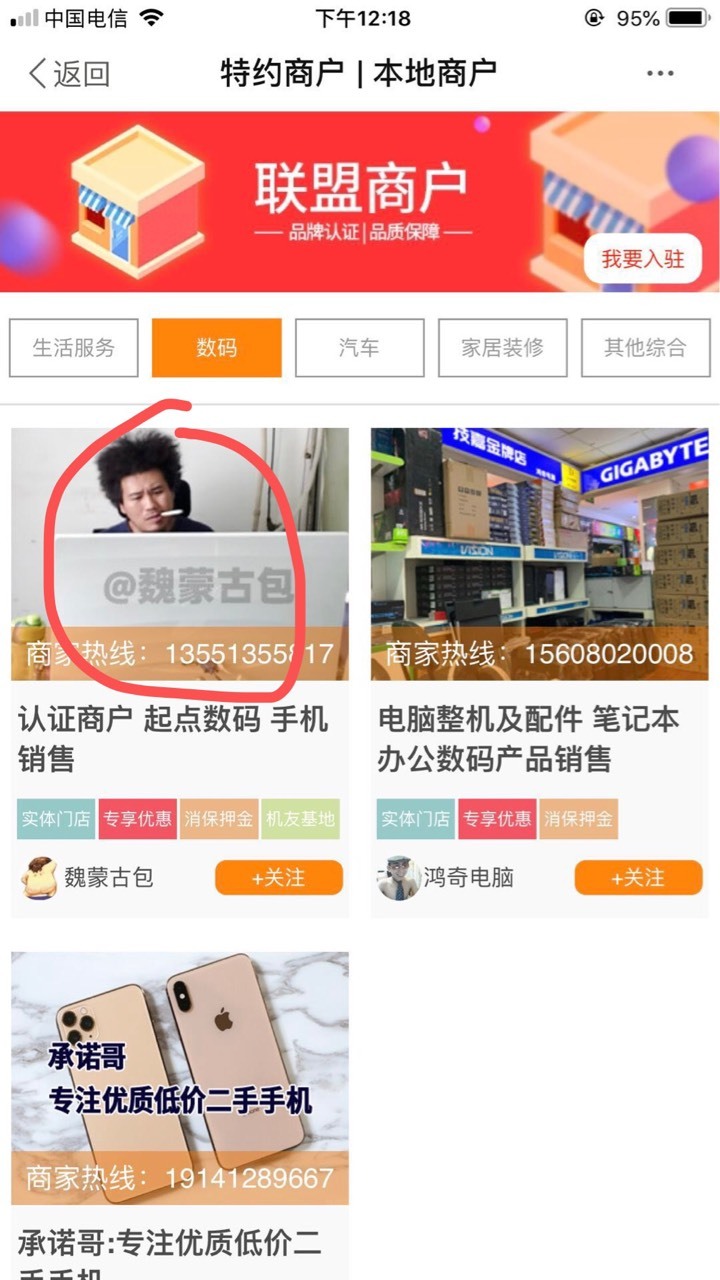Select the 数码 category tab

point(217,348)
